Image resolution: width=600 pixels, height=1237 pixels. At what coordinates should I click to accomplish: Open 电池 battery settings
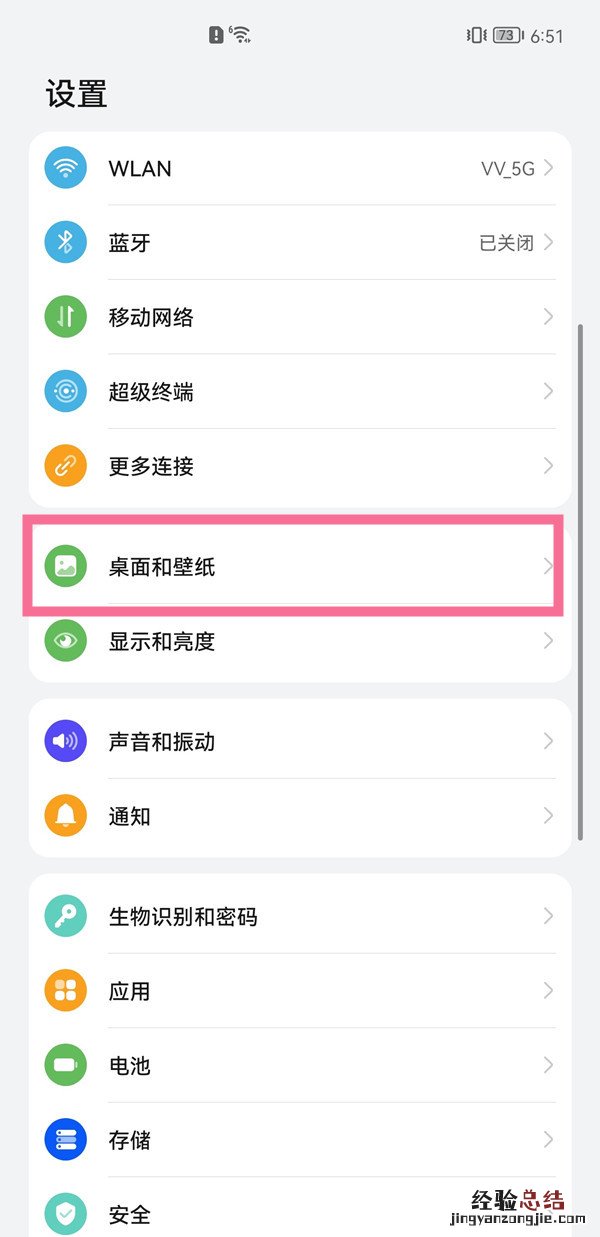coord(300,1065)
